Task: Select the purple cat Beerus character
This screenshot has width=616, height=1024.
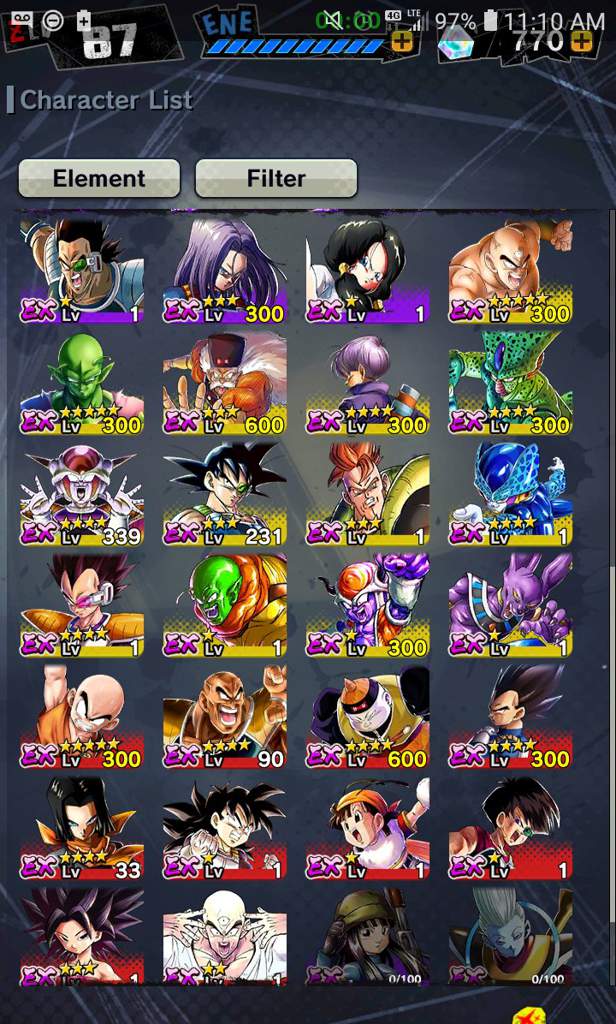Action: click(x=511, y=606)
